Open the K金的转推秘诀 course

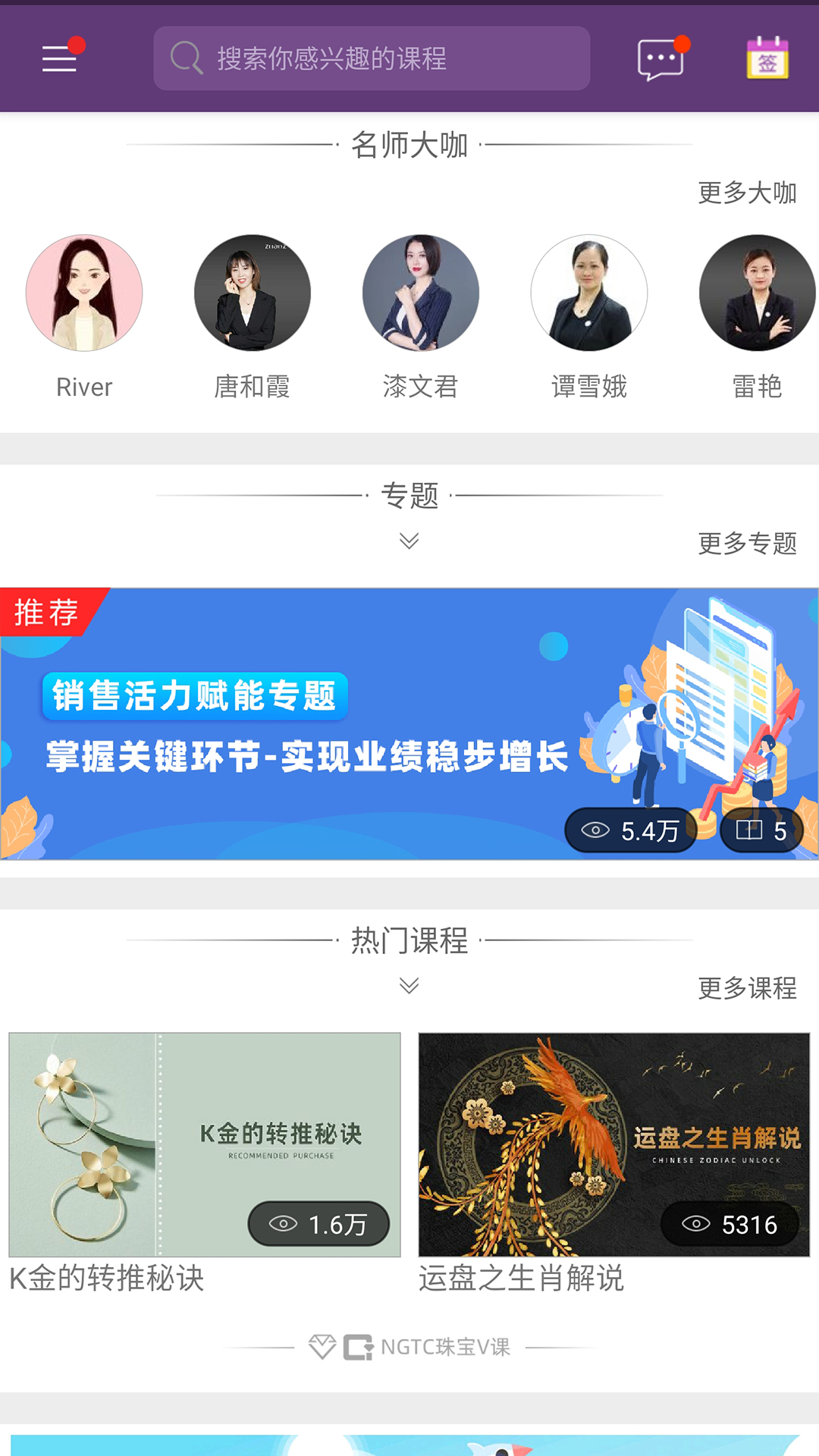pos(205,1145)
